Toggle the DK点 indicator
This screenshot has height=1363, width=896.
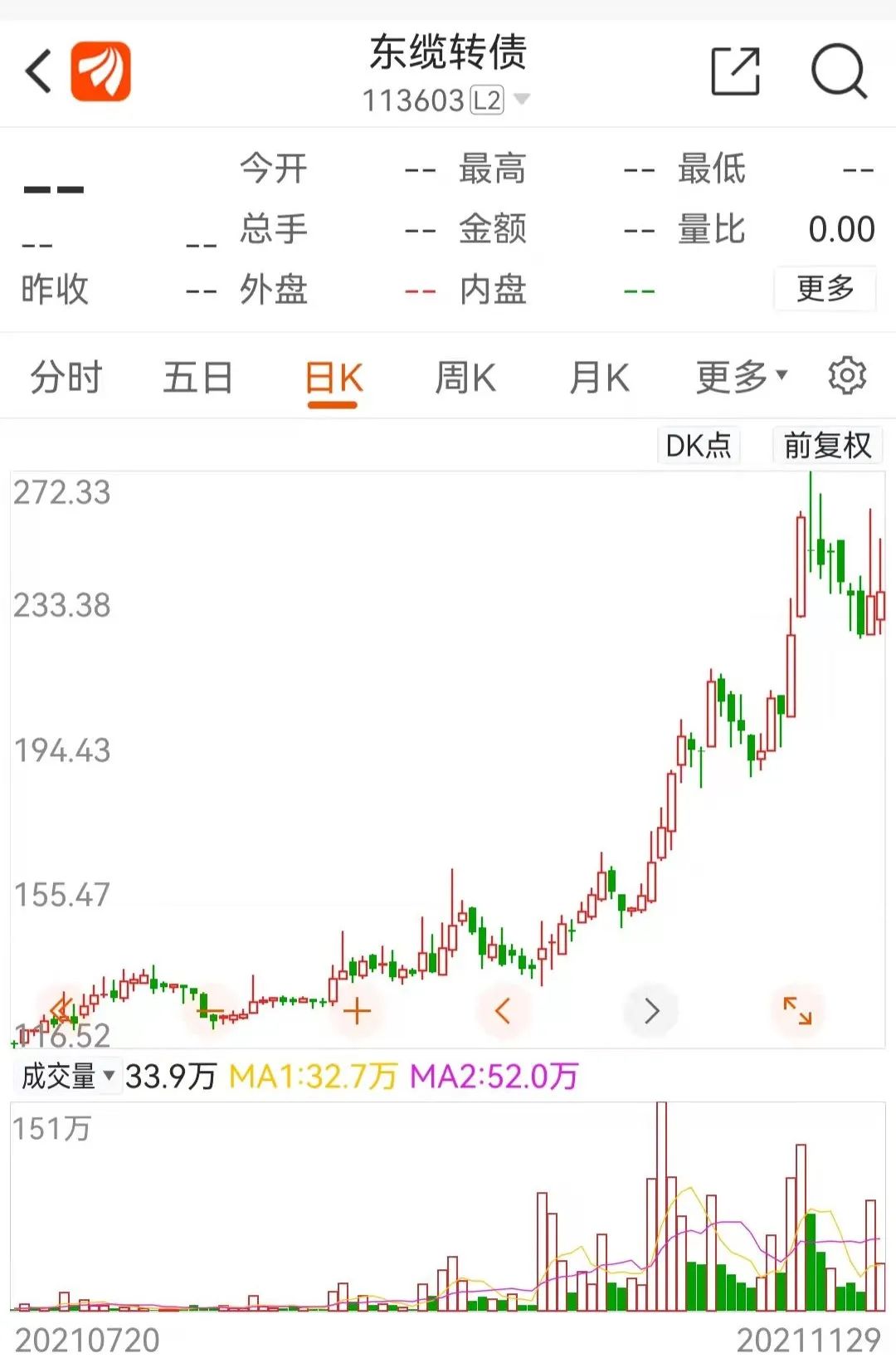[x=699, y=446]
